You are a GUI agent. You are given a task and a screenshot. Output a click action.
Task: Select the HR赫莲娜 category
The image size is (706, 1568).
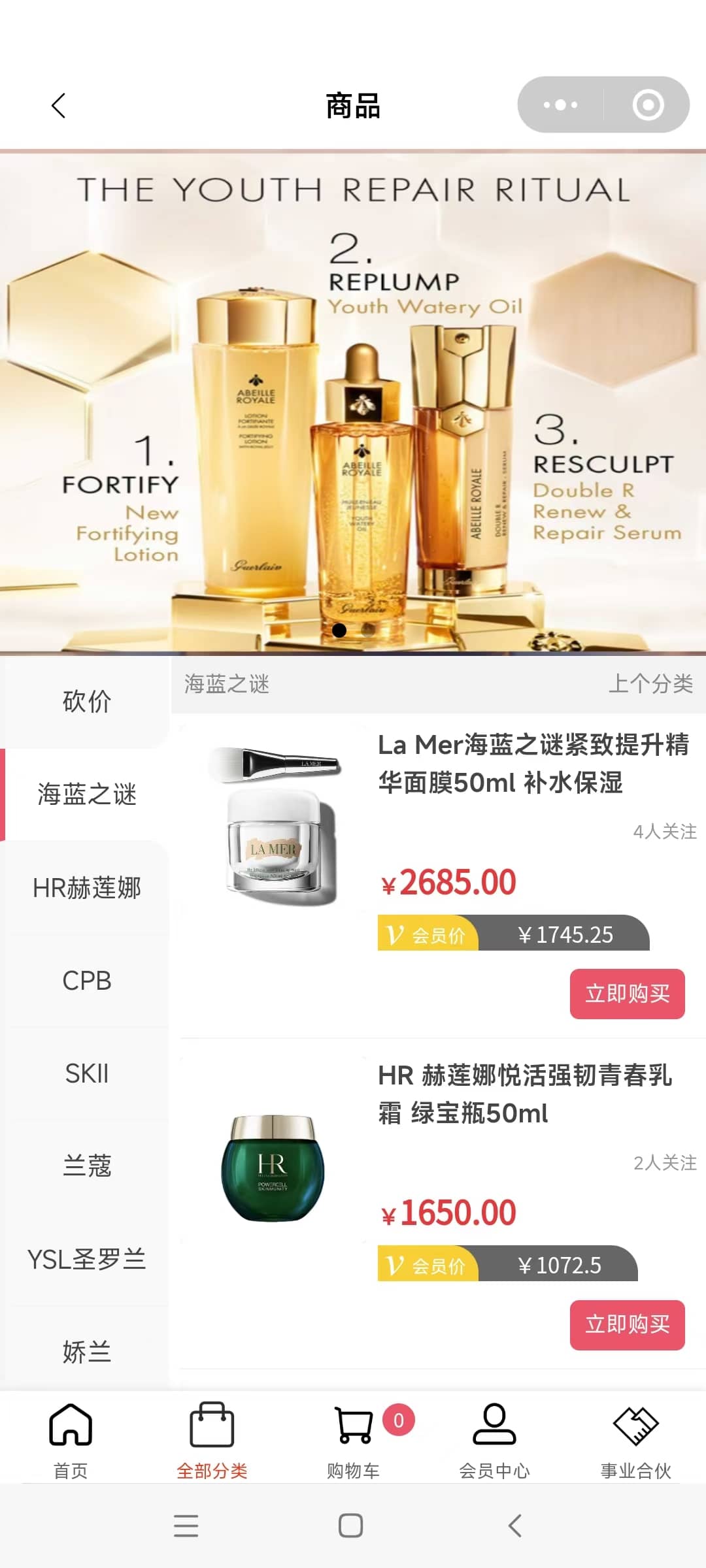click(x=86, y=888)
